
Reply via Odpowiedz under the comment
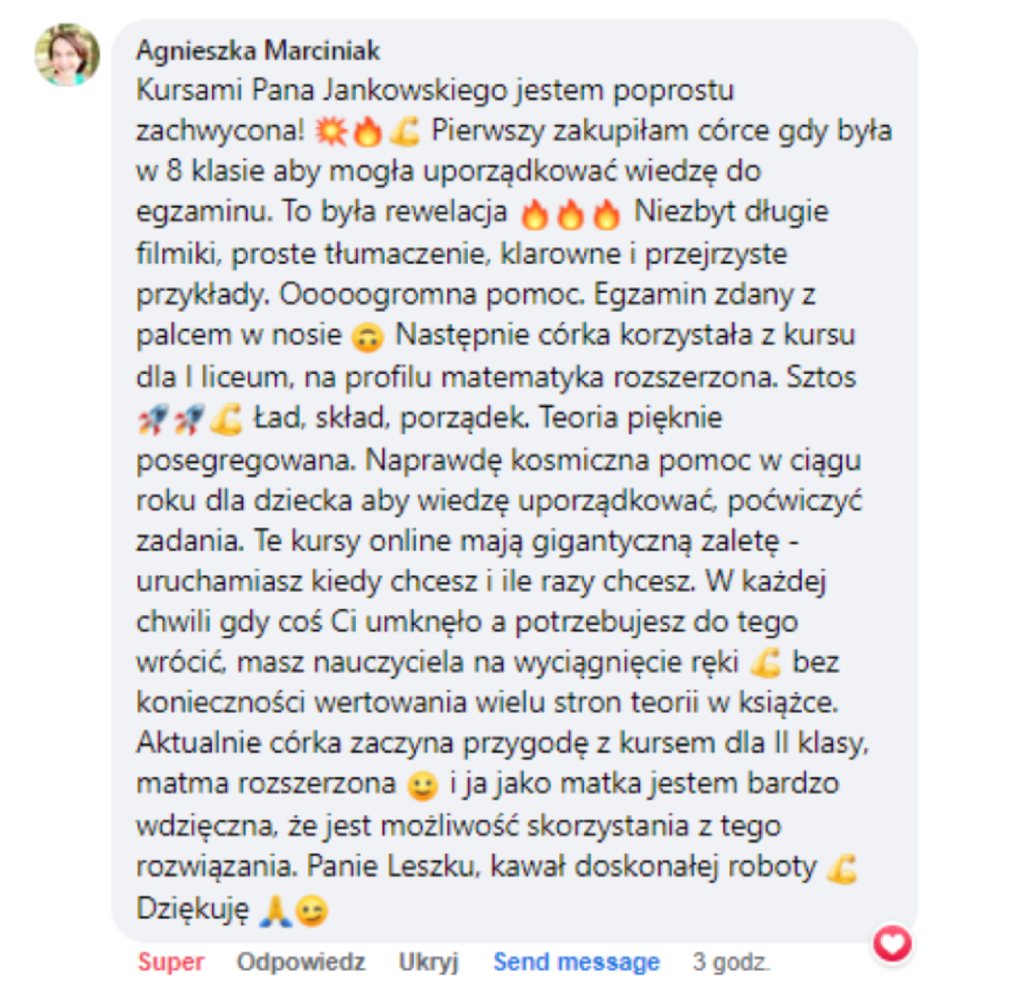pyautogui.click(x=300, y=962)
